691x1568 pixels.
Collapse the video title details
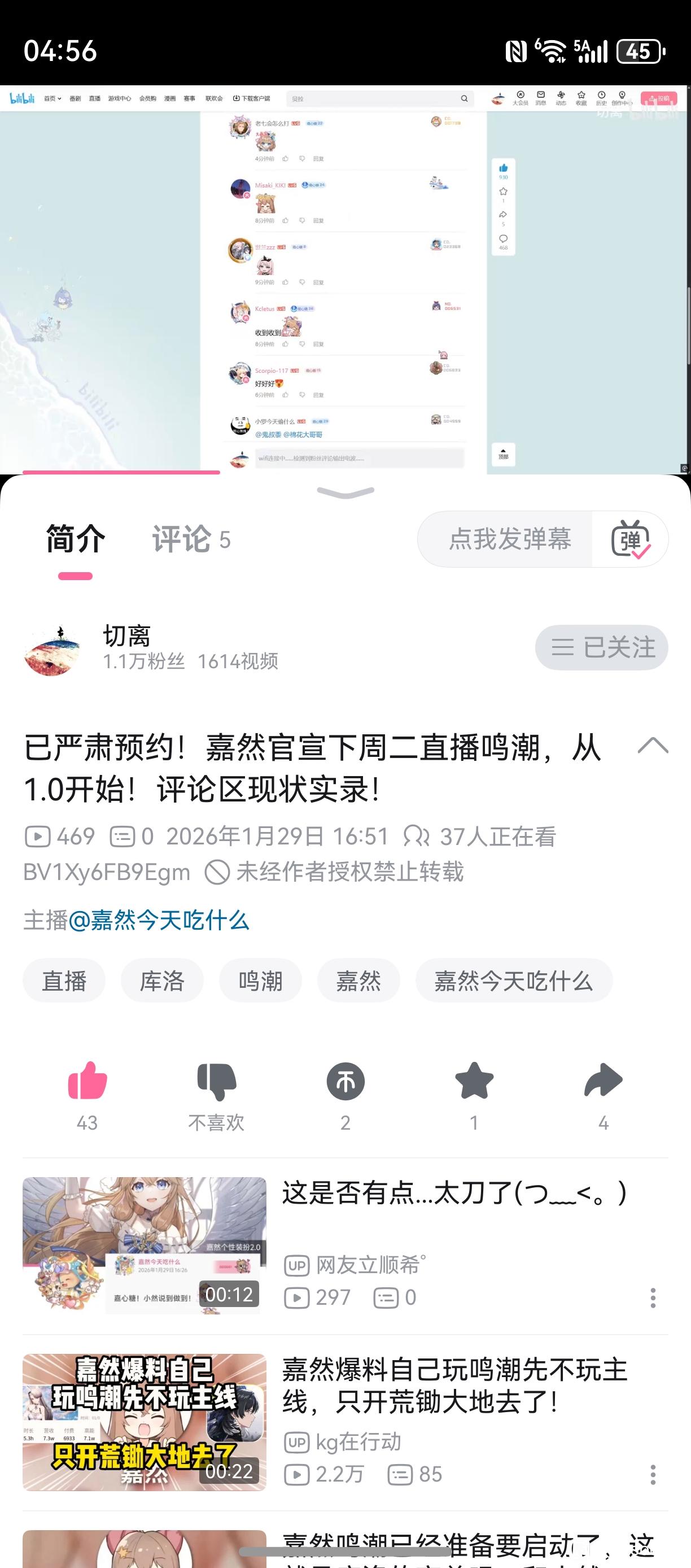(x=653, y=746)
